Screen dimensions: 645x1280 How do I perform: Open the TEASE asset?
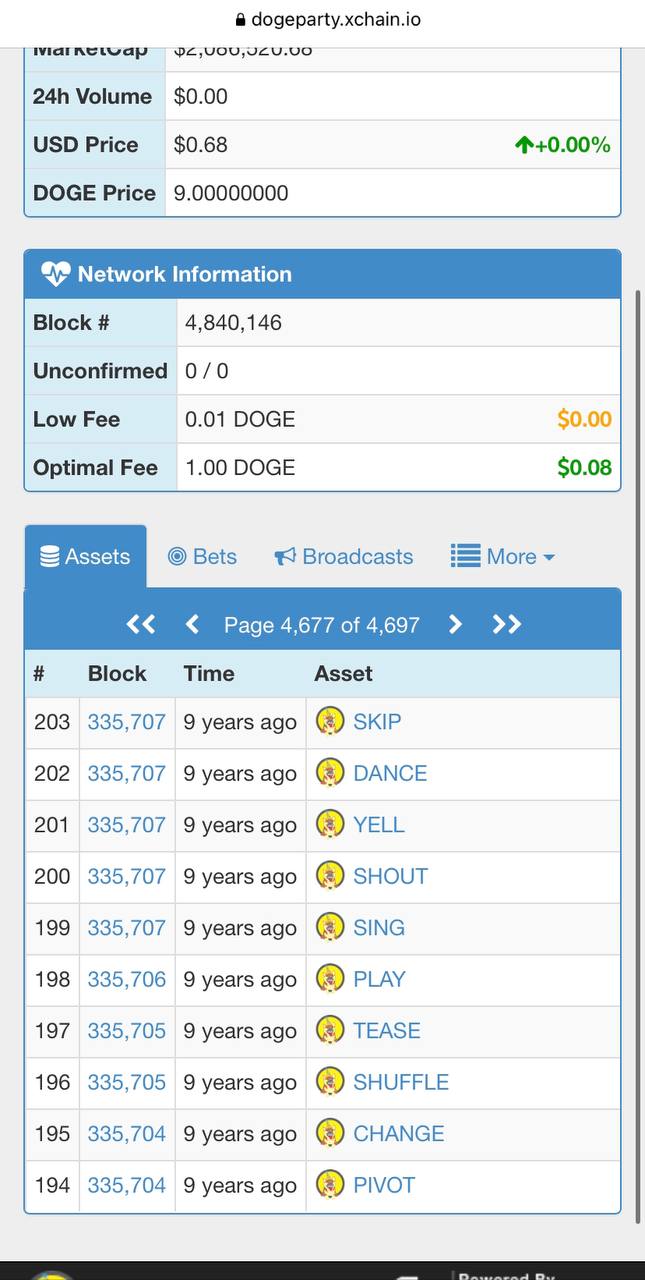[x=387, y=1031]
